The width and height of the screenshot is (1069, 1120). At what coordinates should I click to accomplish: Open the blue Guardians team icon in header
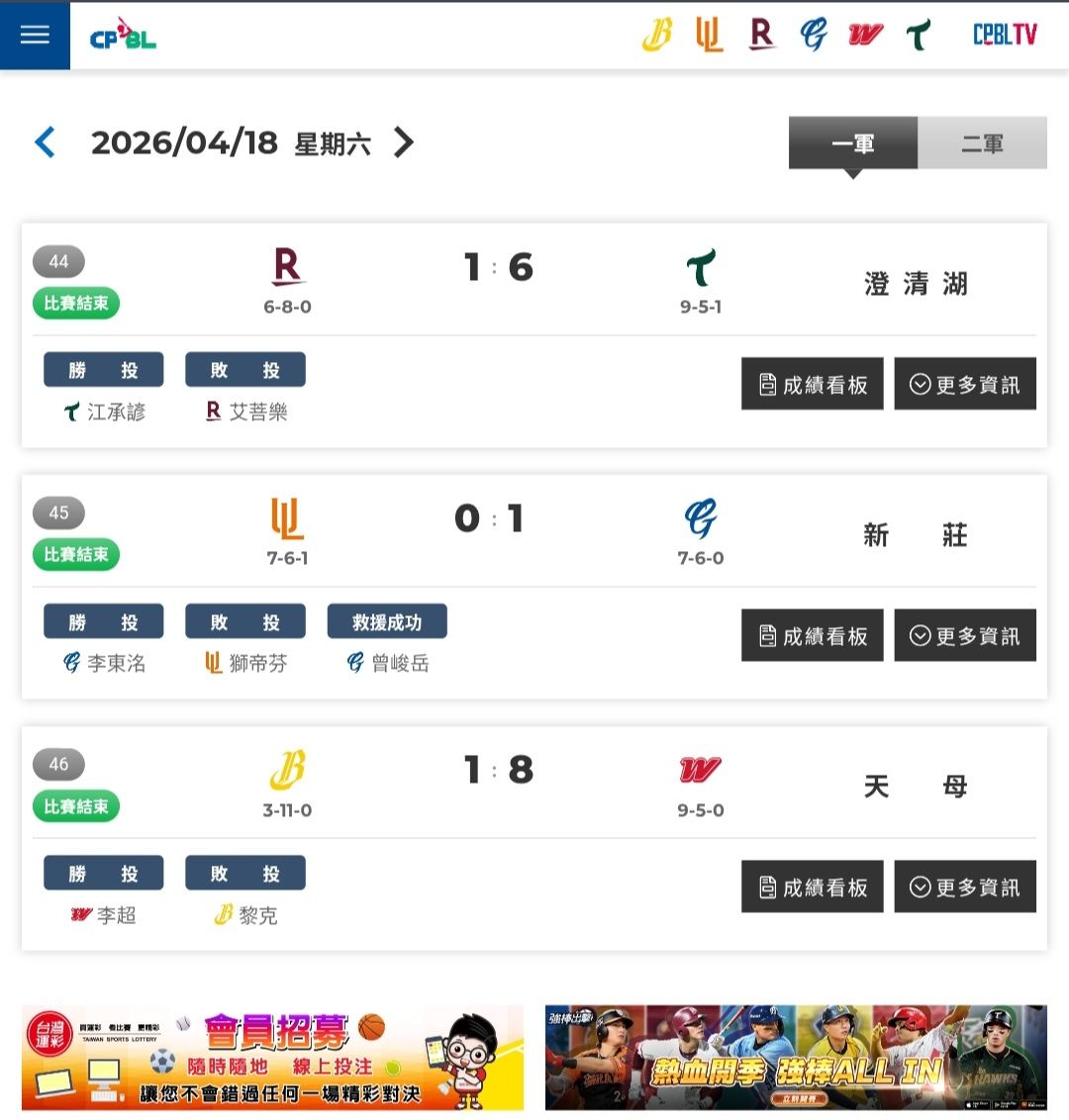(814, 35)
